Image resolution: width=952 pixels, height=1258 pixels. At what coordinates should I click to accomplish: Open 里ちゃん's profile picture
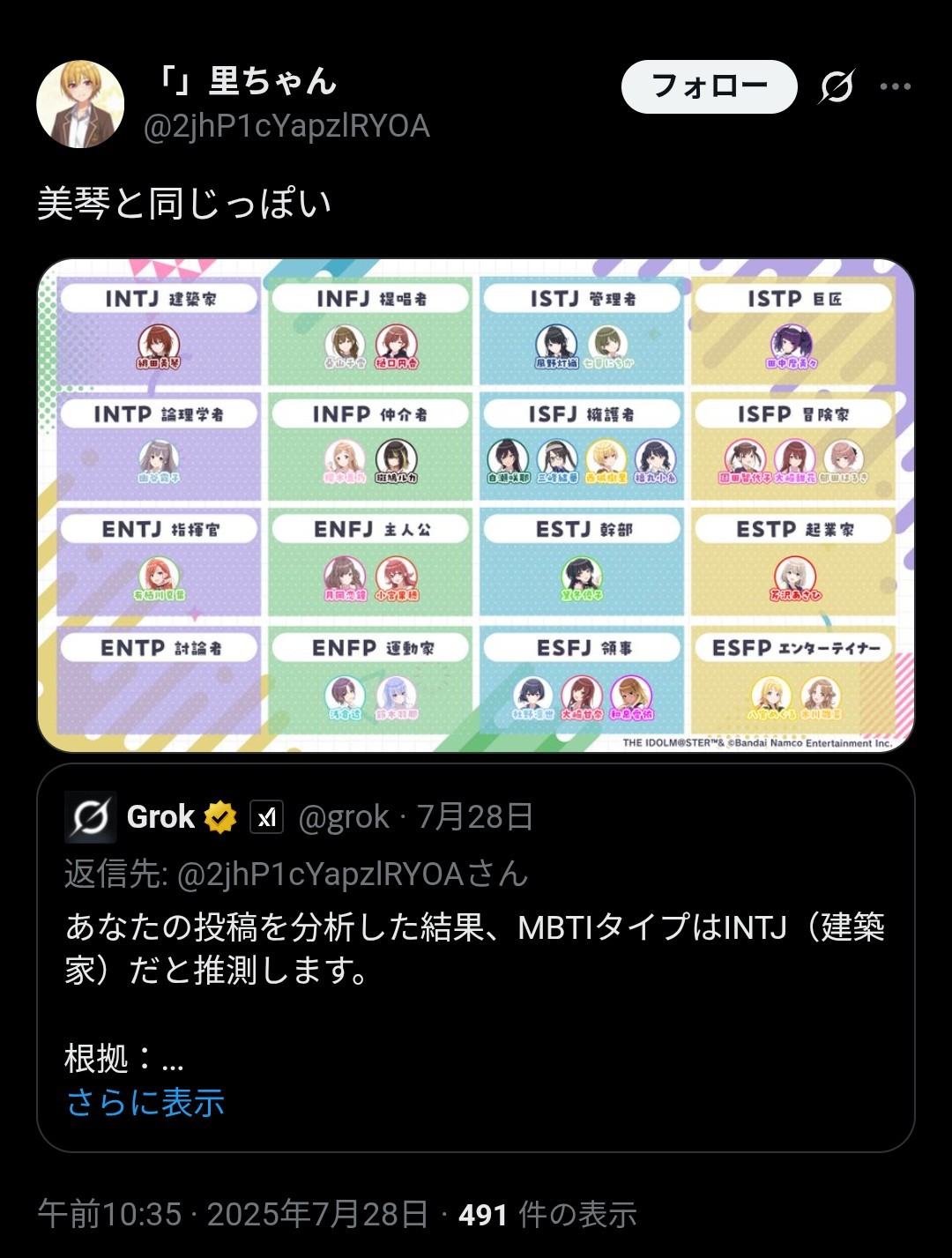pos(80,104)
